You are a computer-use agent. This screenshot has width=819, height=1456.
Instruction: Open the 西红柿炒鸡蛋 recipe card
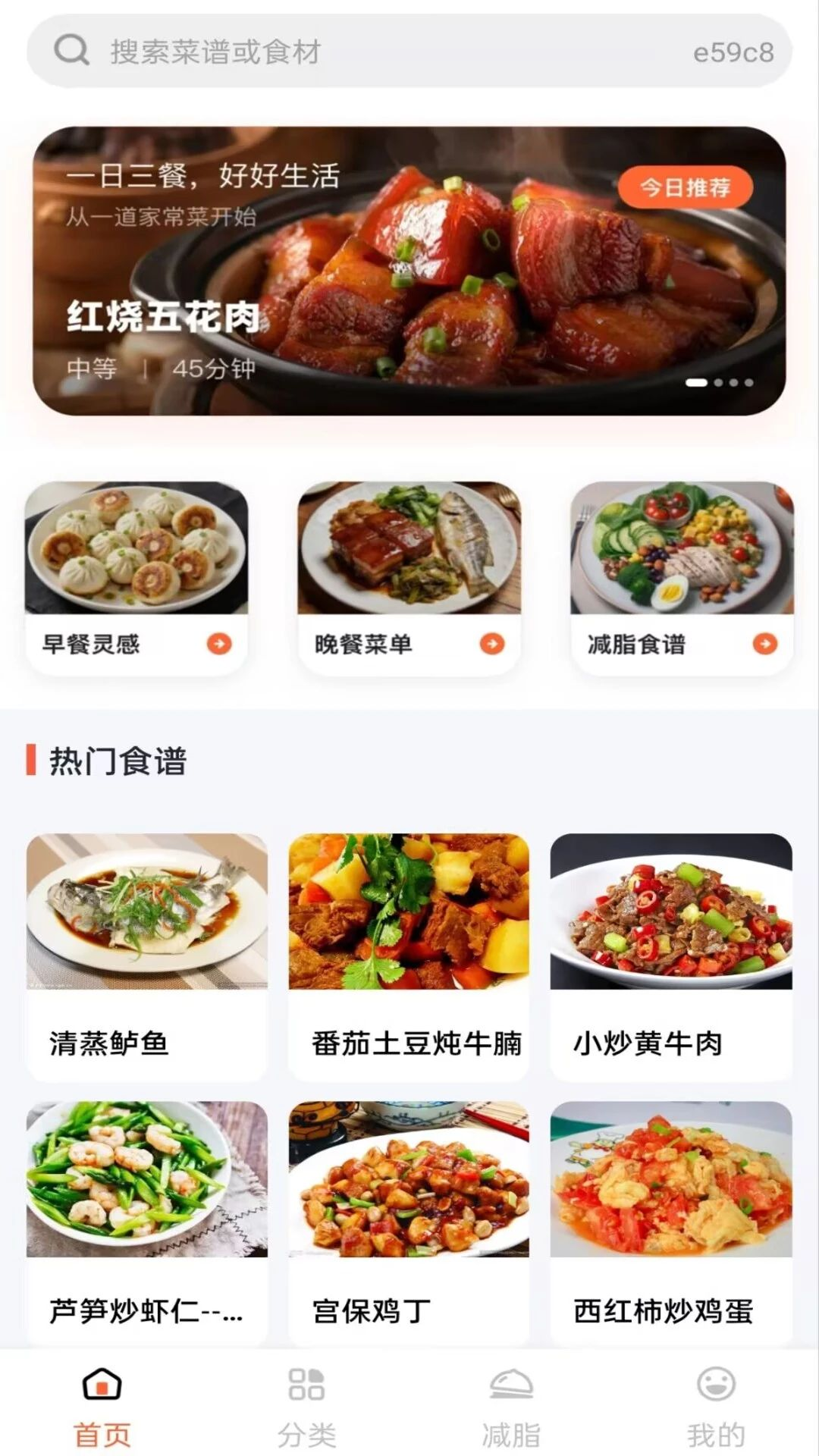(x=671, y=1224)
